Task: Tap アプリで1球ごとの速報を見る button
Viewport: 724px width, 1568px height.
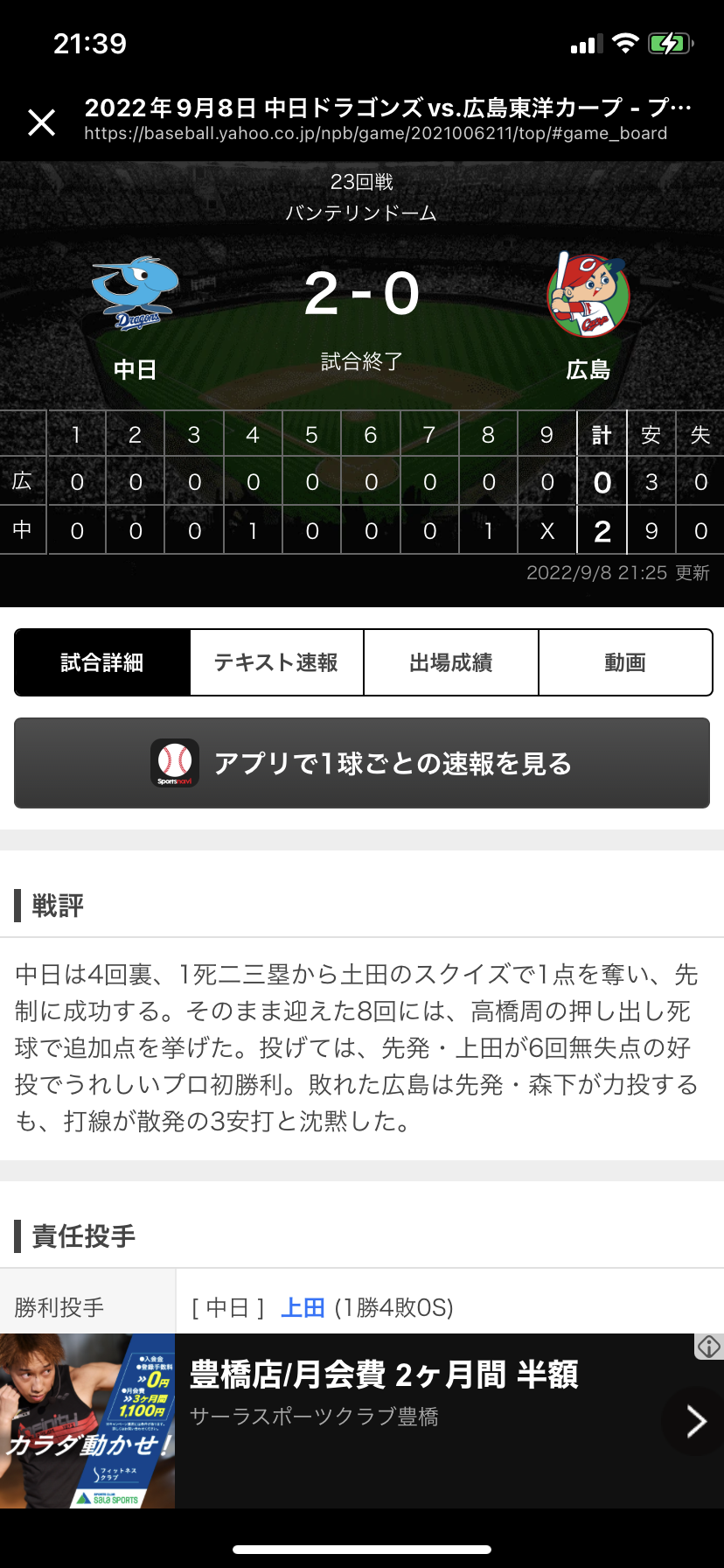Action: pos(362,763)
